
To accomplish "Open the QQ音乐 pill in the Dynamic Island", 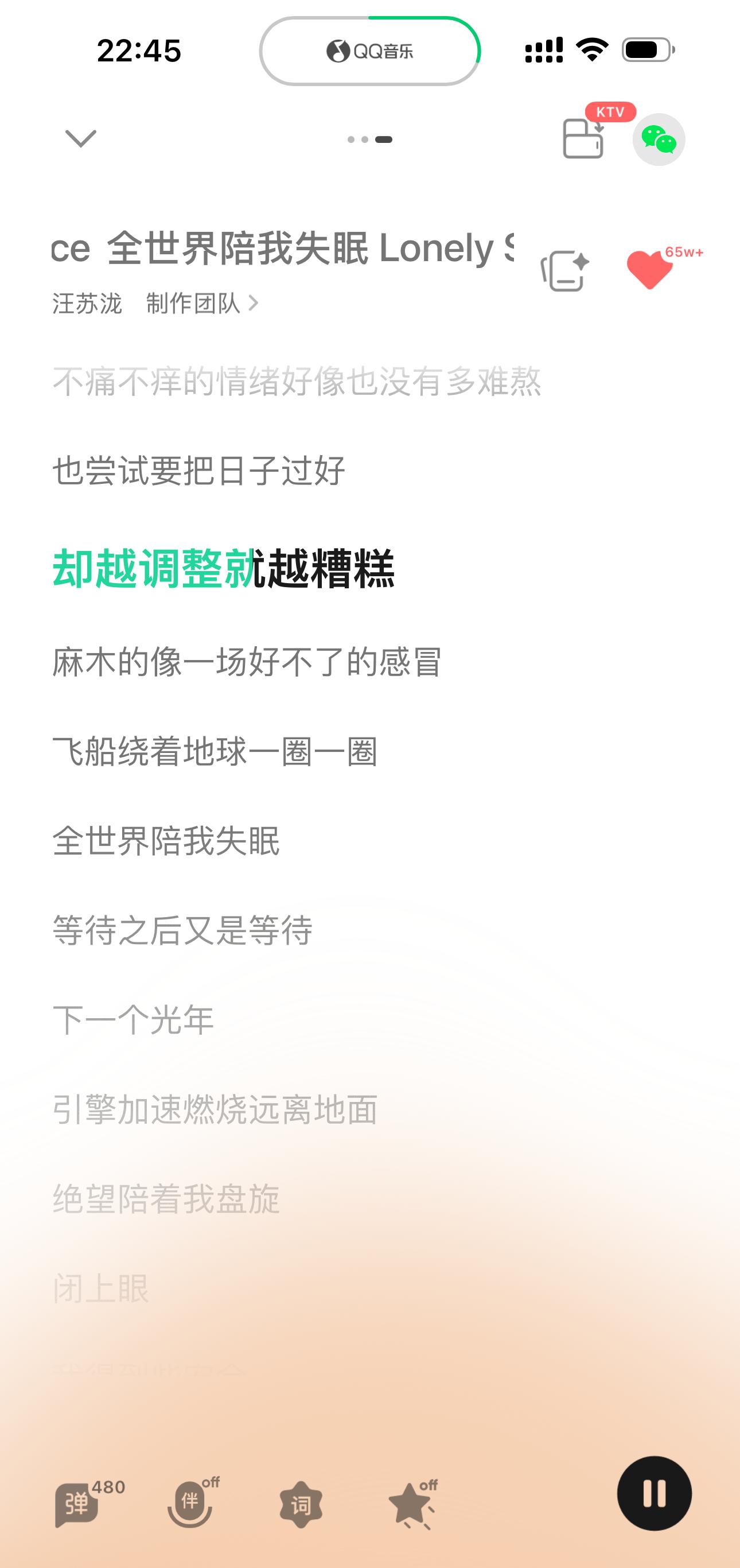I will pyautogui.click(x=370, y=51).
